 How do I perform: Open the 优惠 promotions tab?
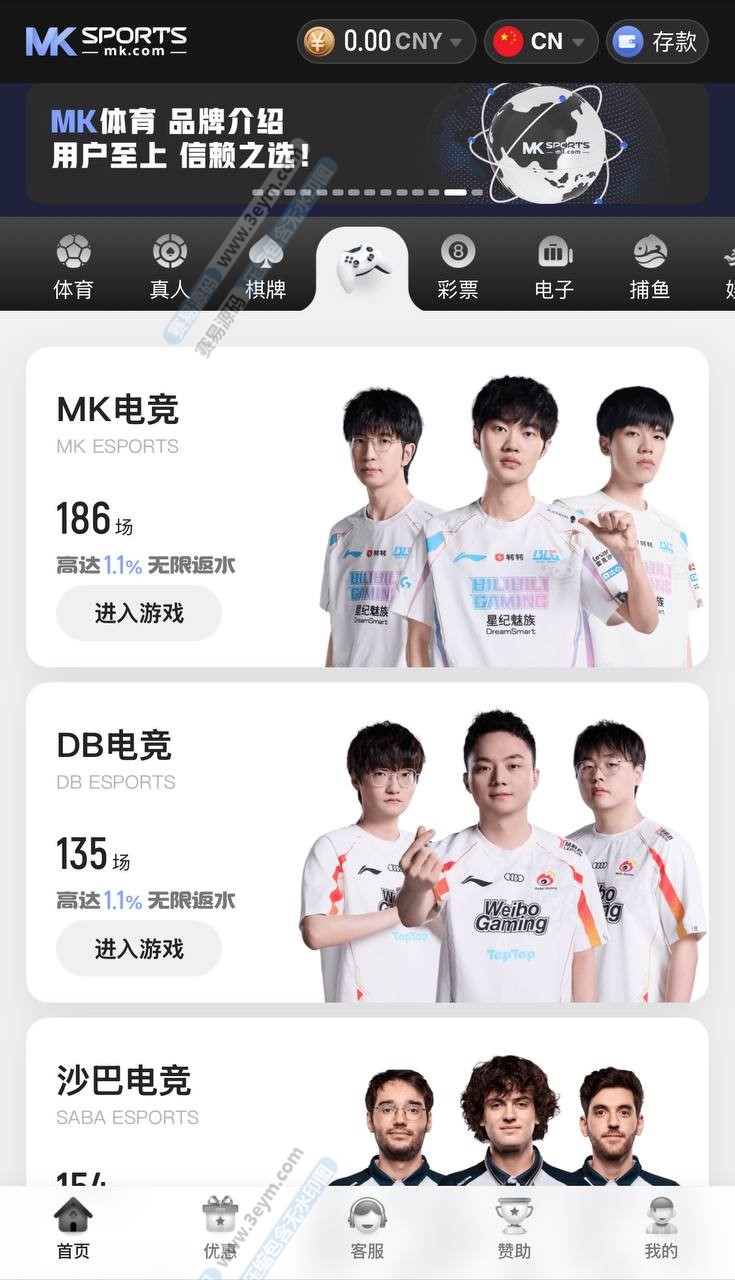click(220, 1230)
